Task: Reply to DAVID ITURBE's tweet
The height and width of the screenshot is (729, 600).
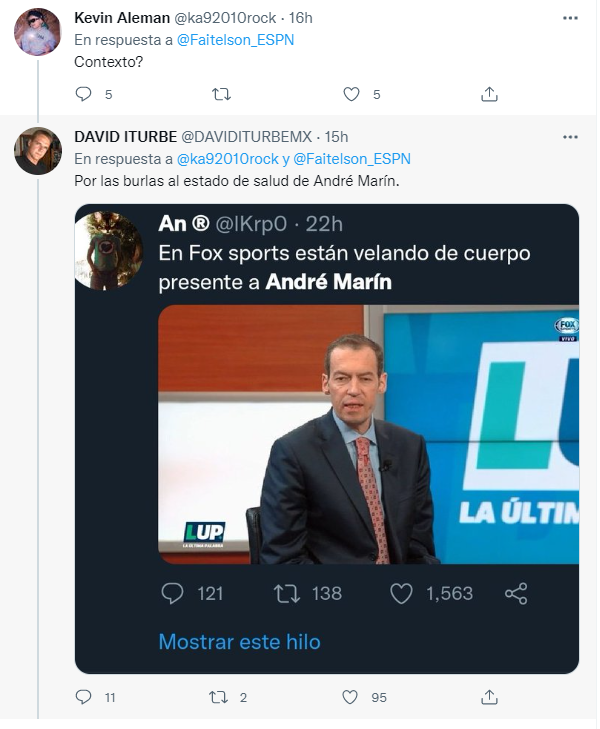Action: pyautogui.click(x=84, y=696)
